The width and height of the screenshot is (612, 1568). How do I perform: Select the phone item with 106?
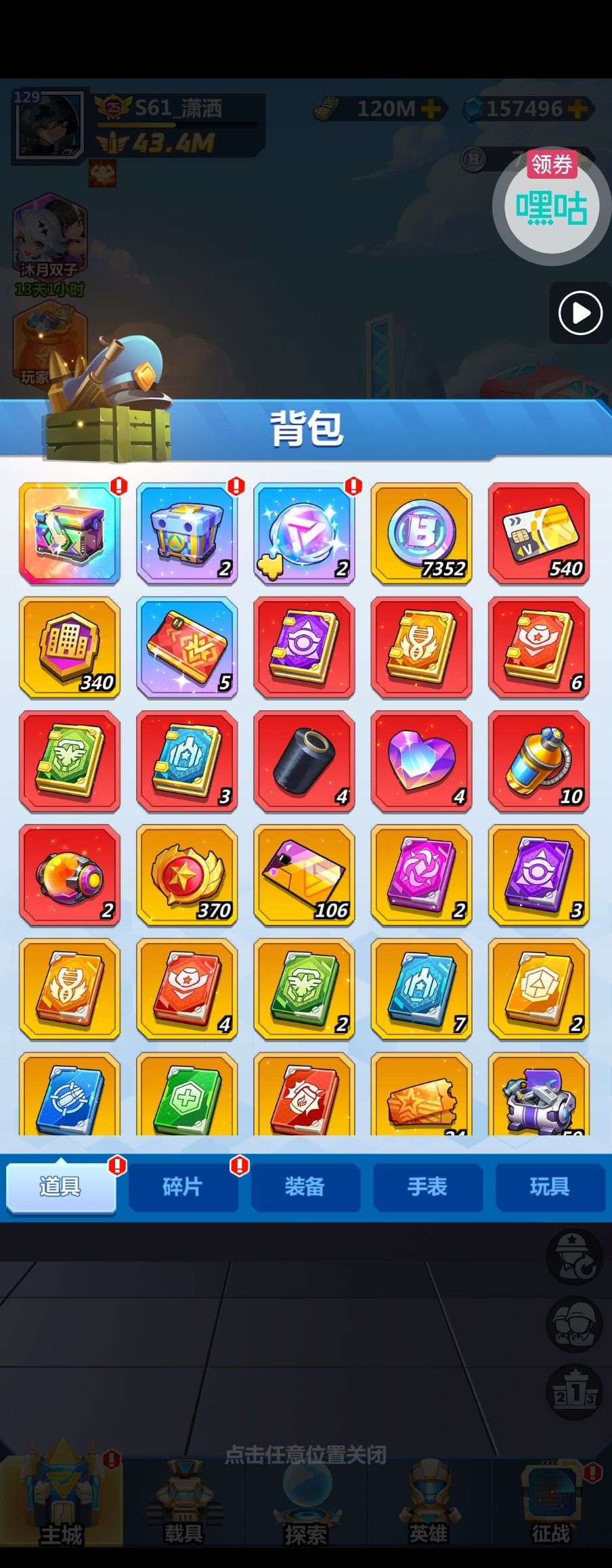[x=304, y=874]
